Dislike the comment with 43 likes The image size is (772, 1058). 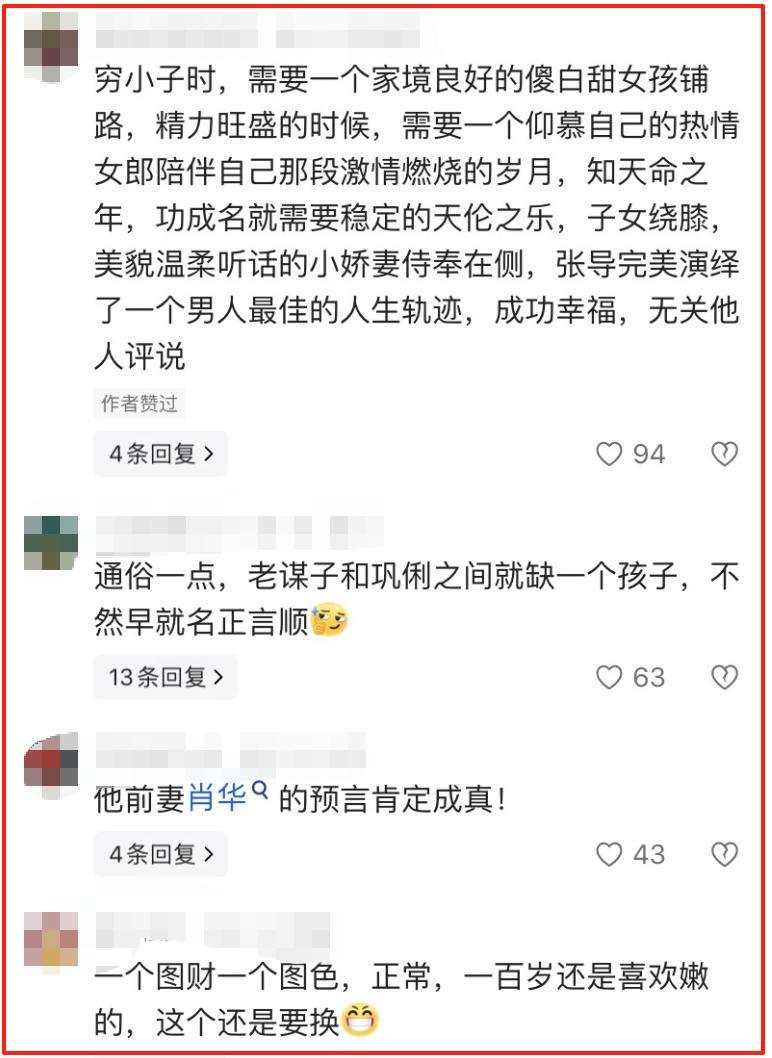723,854
